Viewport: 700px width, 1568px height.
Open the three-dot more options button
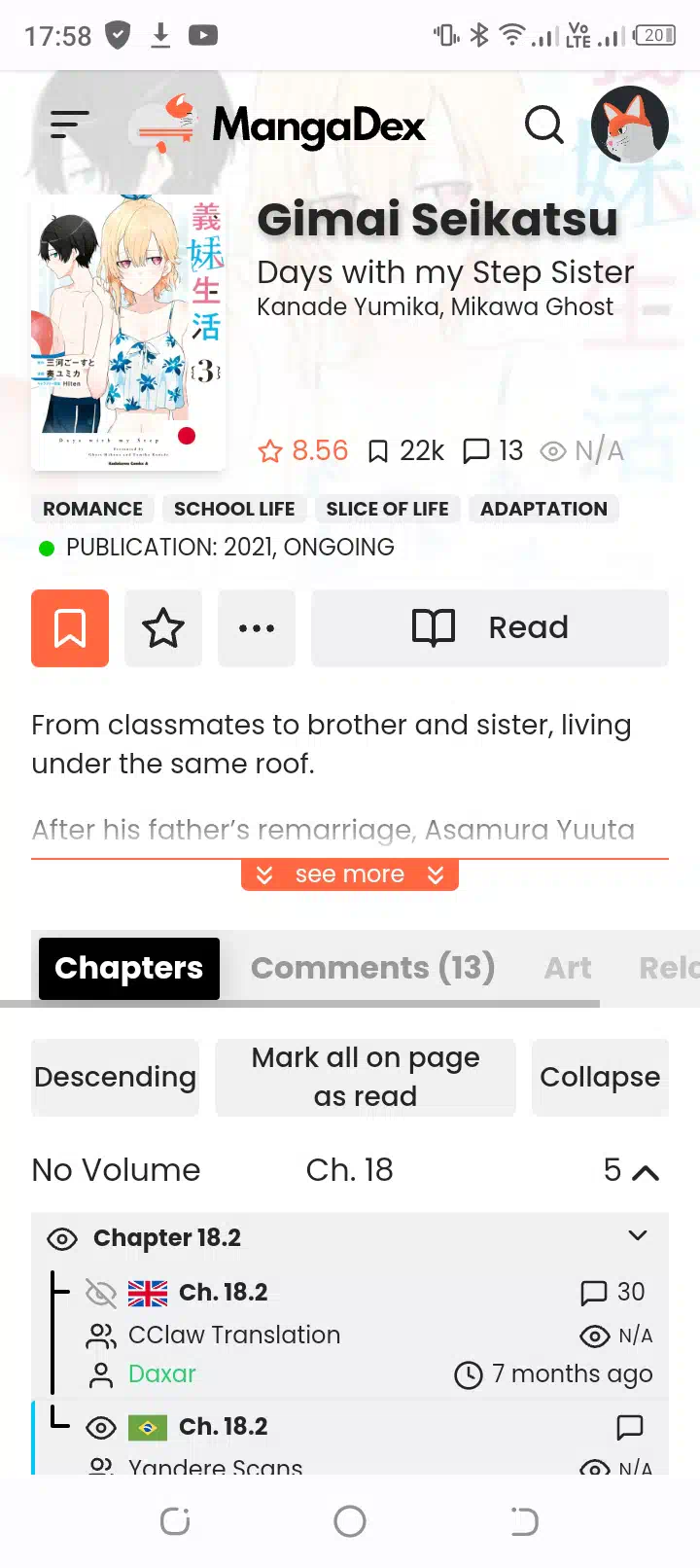(x=257, y=628)
